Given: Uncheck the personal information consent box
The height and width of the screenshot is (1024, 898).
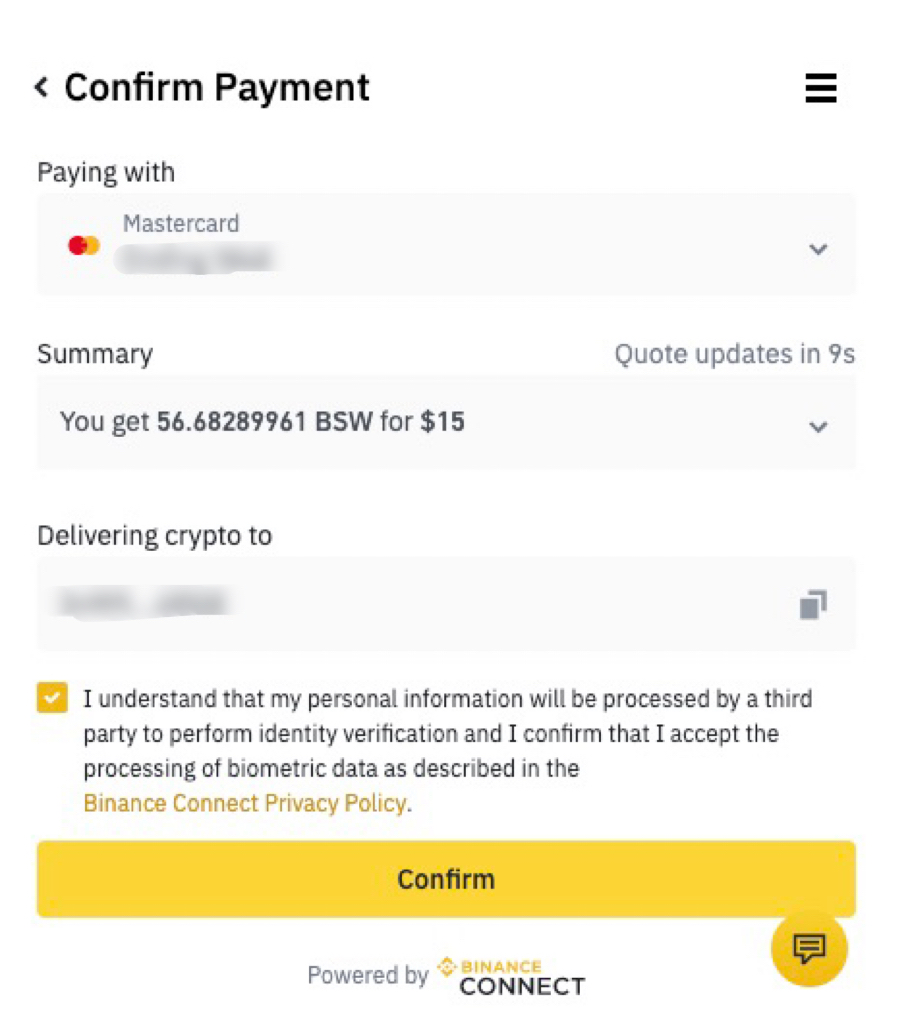Looking at the screenshot, I should [52, 697].
